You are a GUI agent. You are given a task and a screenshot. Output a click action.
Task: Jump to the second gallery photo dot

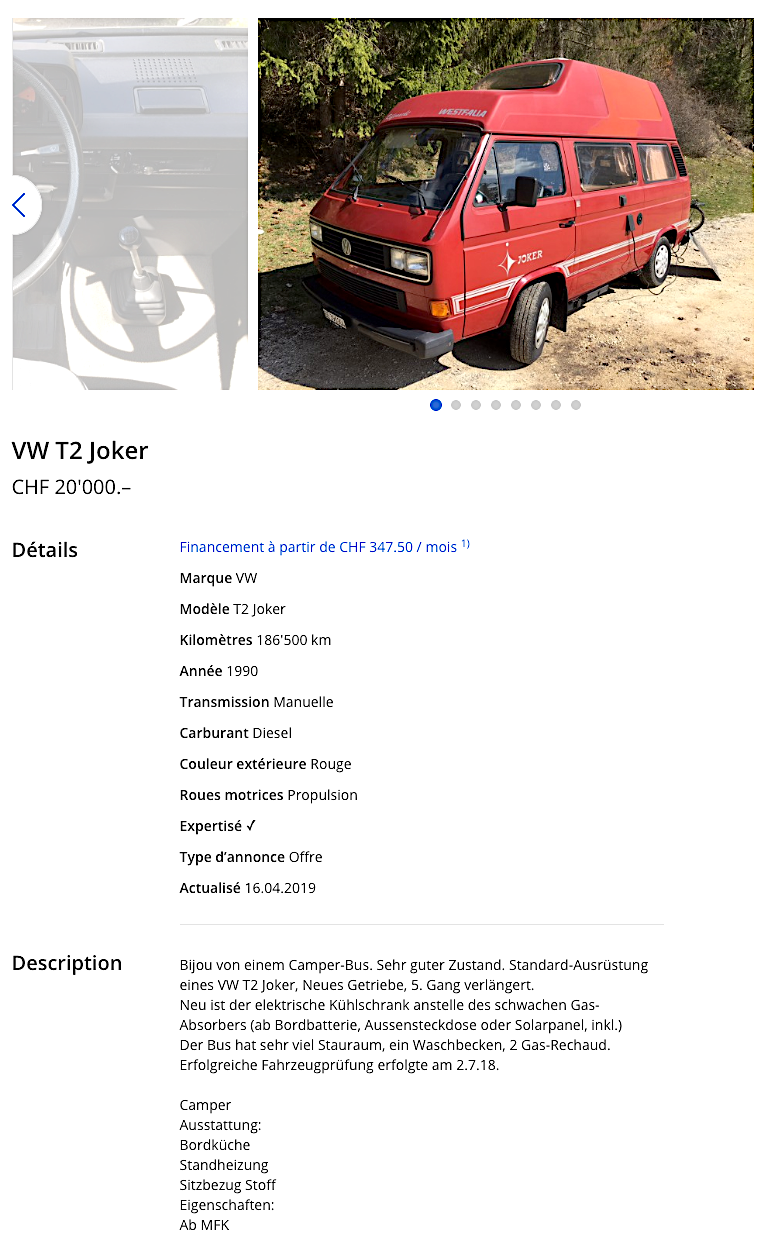tap(456, 405)
